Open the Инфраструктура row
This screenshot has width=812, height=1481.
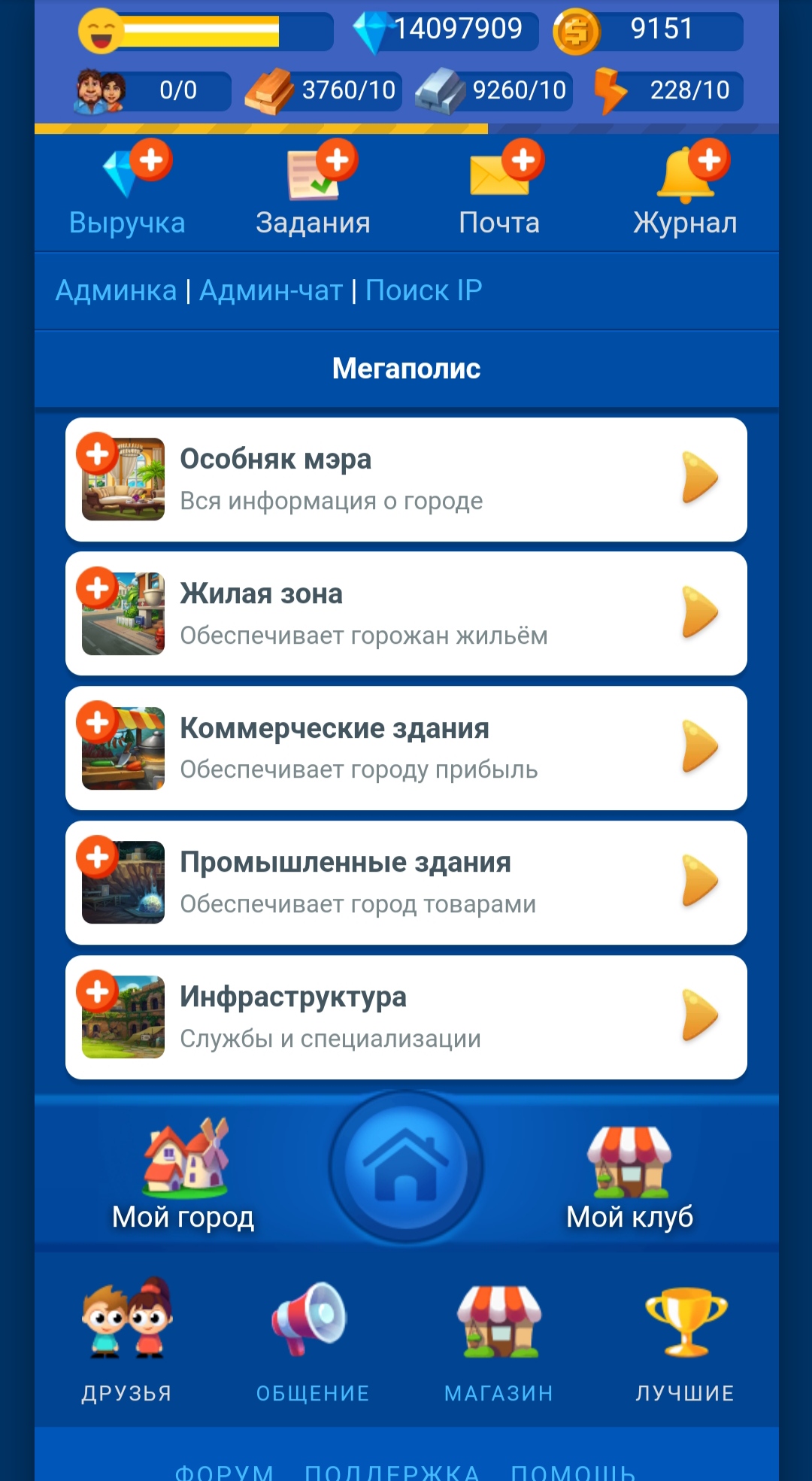(406, 1017)
